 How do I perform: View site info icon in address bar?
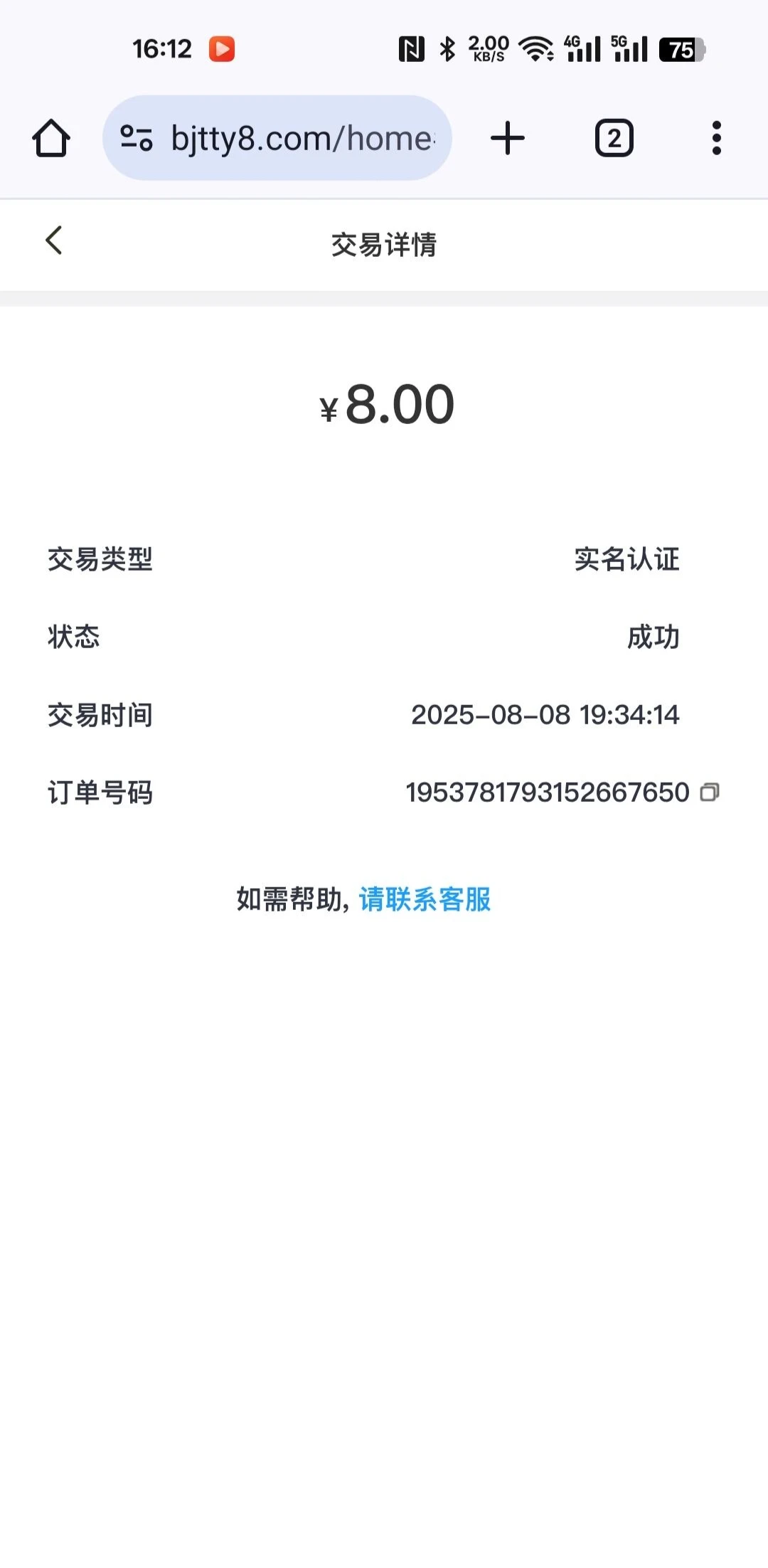click(x=137, y=138)
